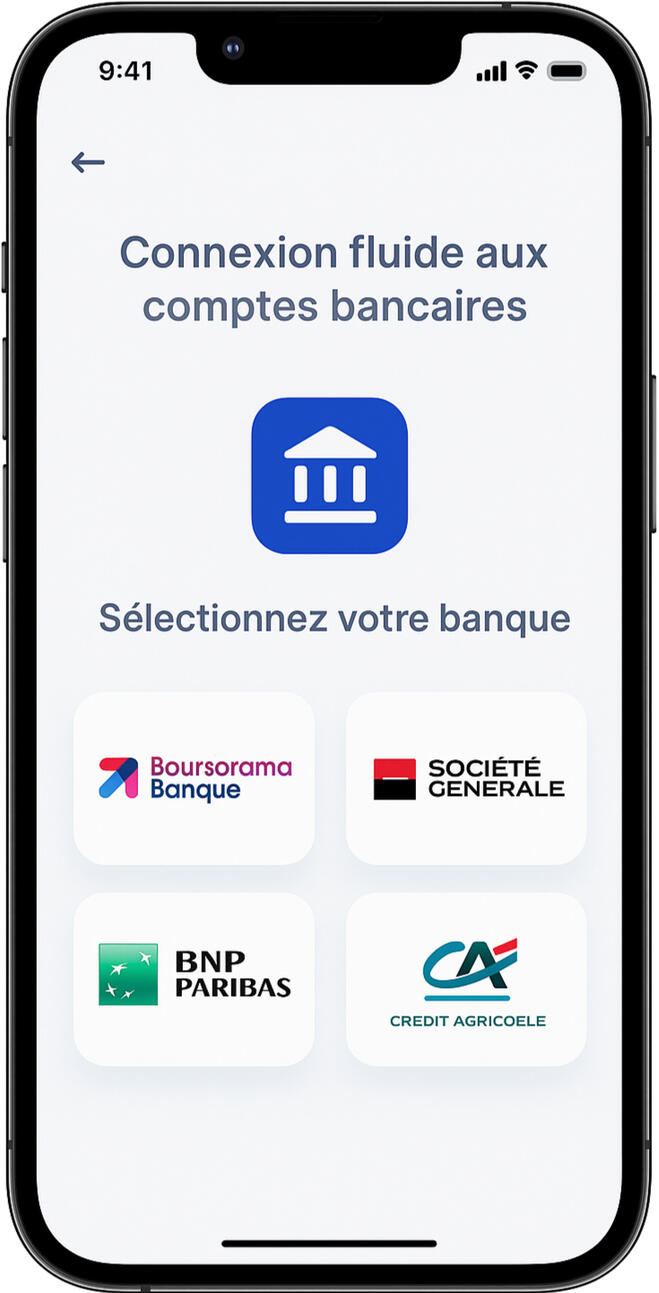
Task: Pick the Crédit Agricole tile
Action: [466, 979]
